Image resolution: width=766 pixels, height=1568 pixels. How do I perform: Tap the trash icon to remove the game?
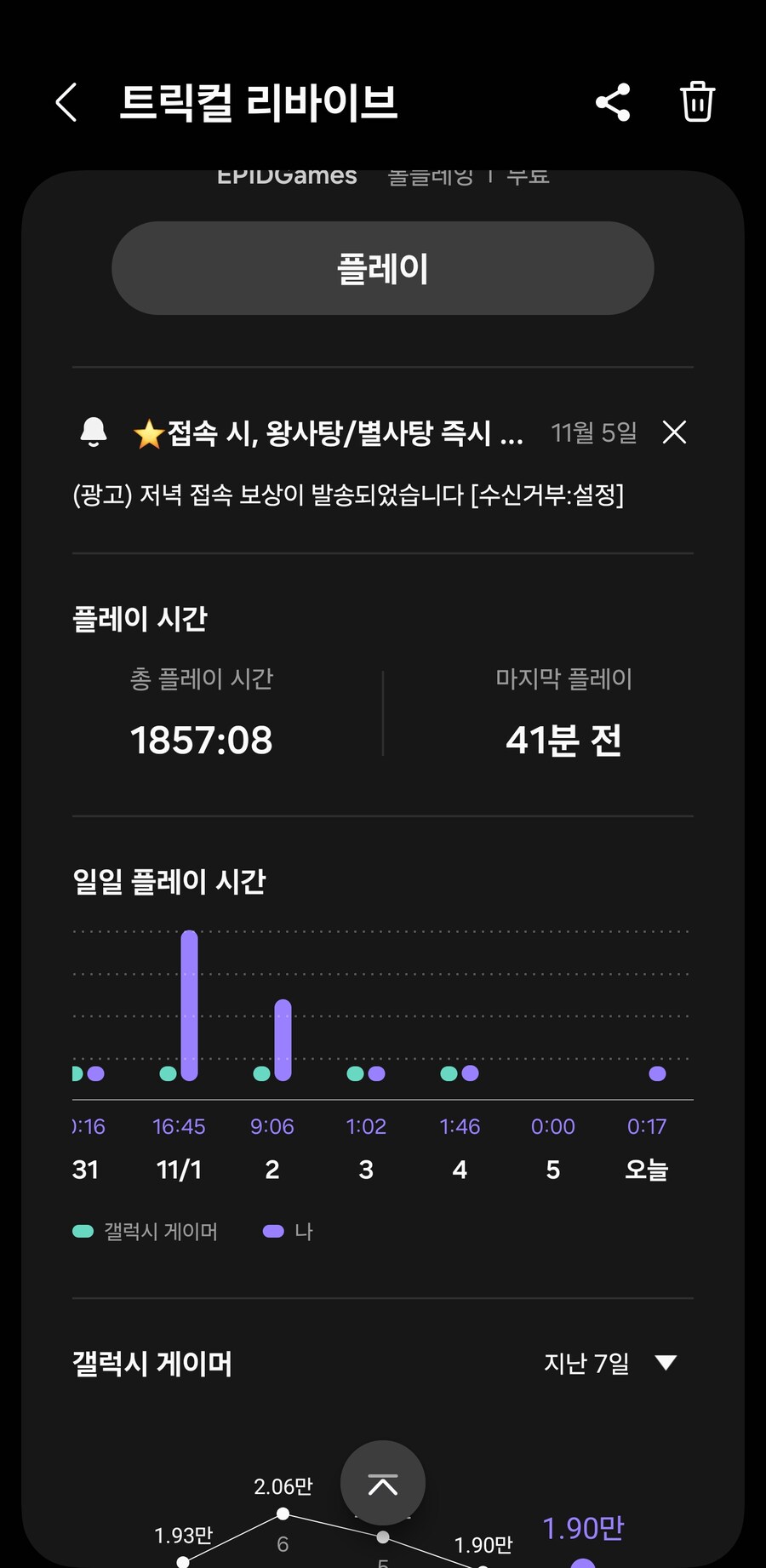coord(696,101)
